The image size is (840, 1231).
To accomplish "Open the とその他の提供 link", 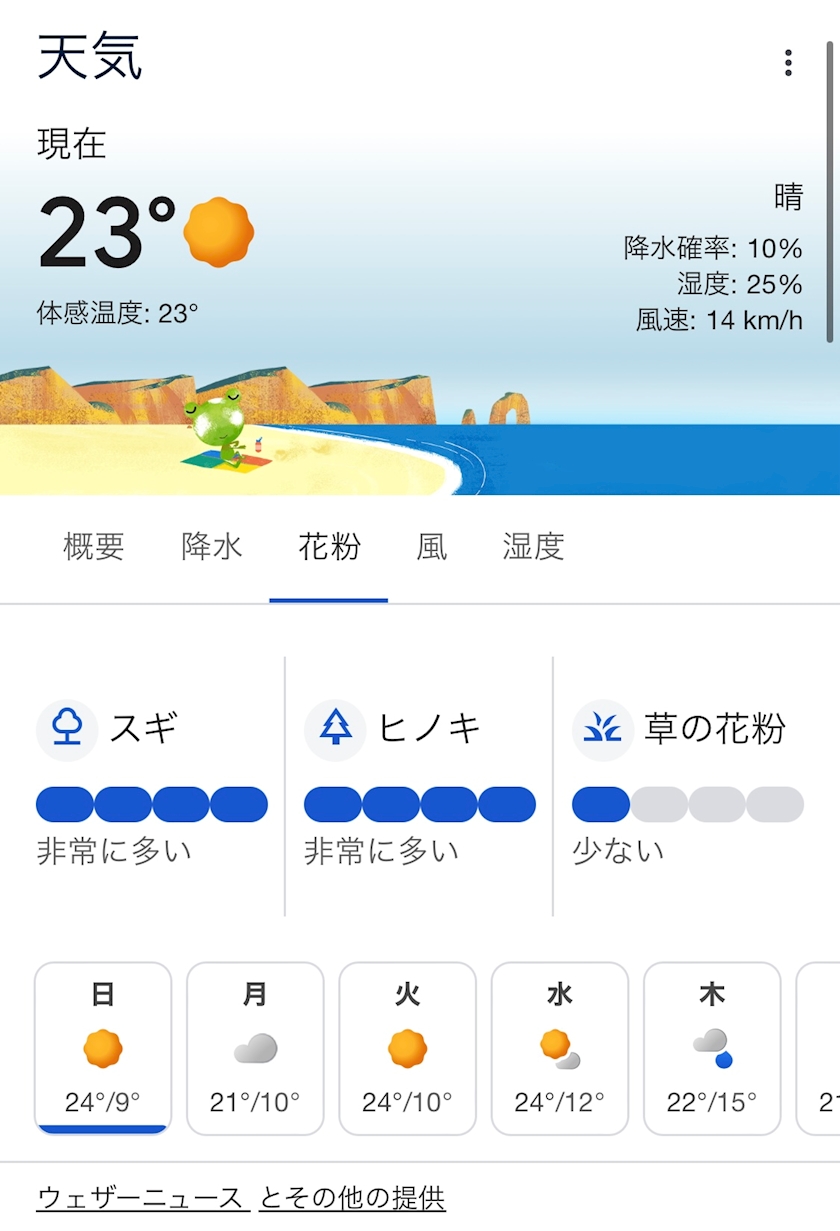I will [352, 1197].
